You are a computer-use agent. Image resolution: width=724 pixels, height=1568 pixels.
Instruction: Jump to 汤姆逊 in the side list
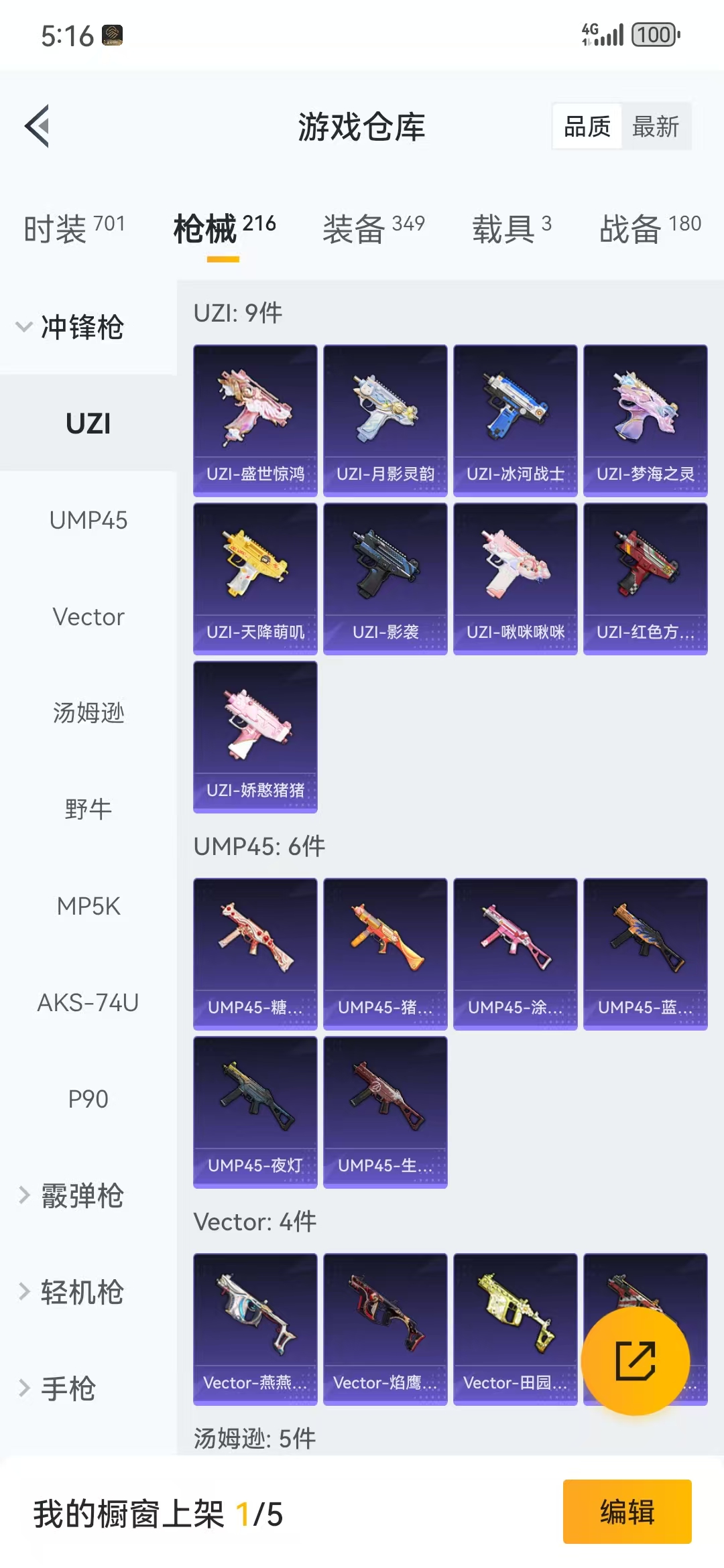point(88,713)
